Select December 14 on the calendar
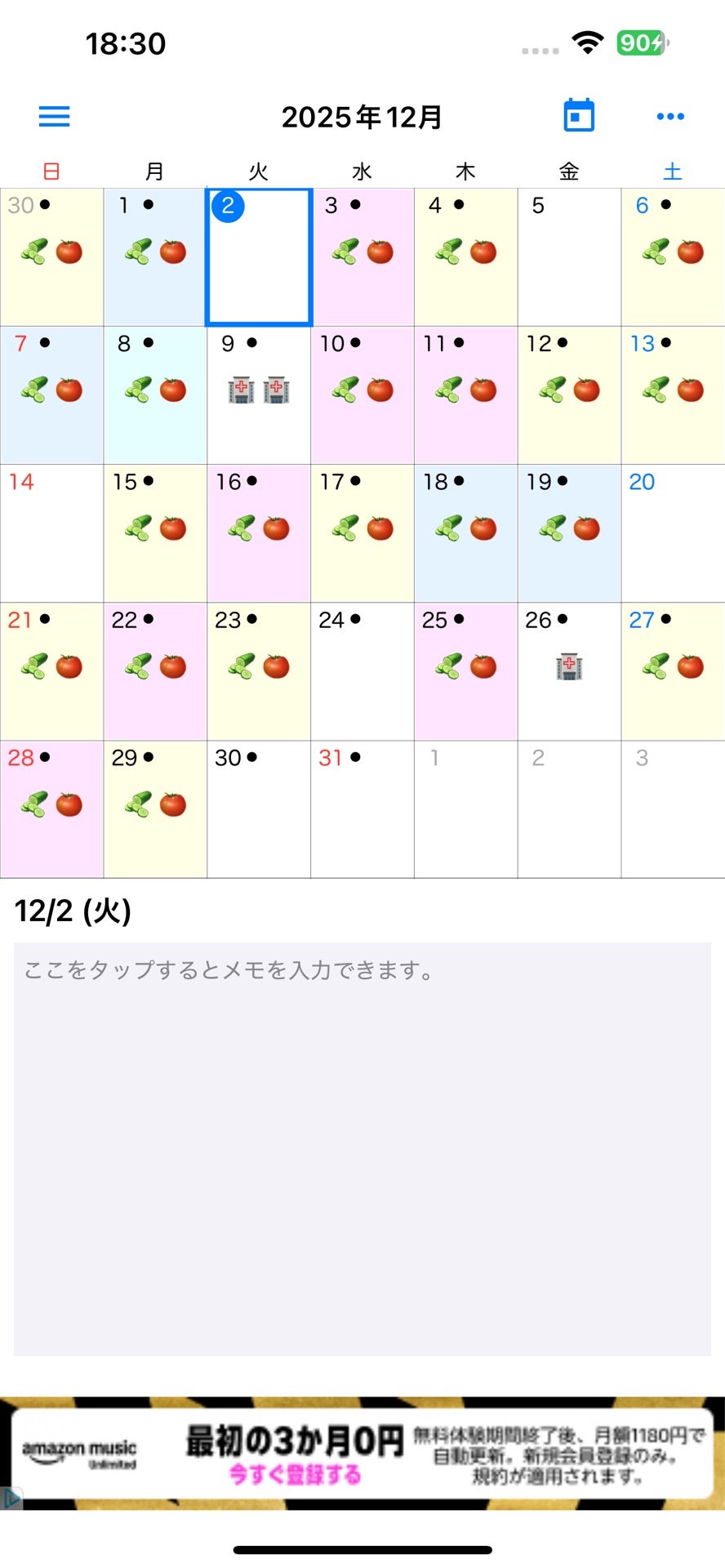 click(51, 531)
